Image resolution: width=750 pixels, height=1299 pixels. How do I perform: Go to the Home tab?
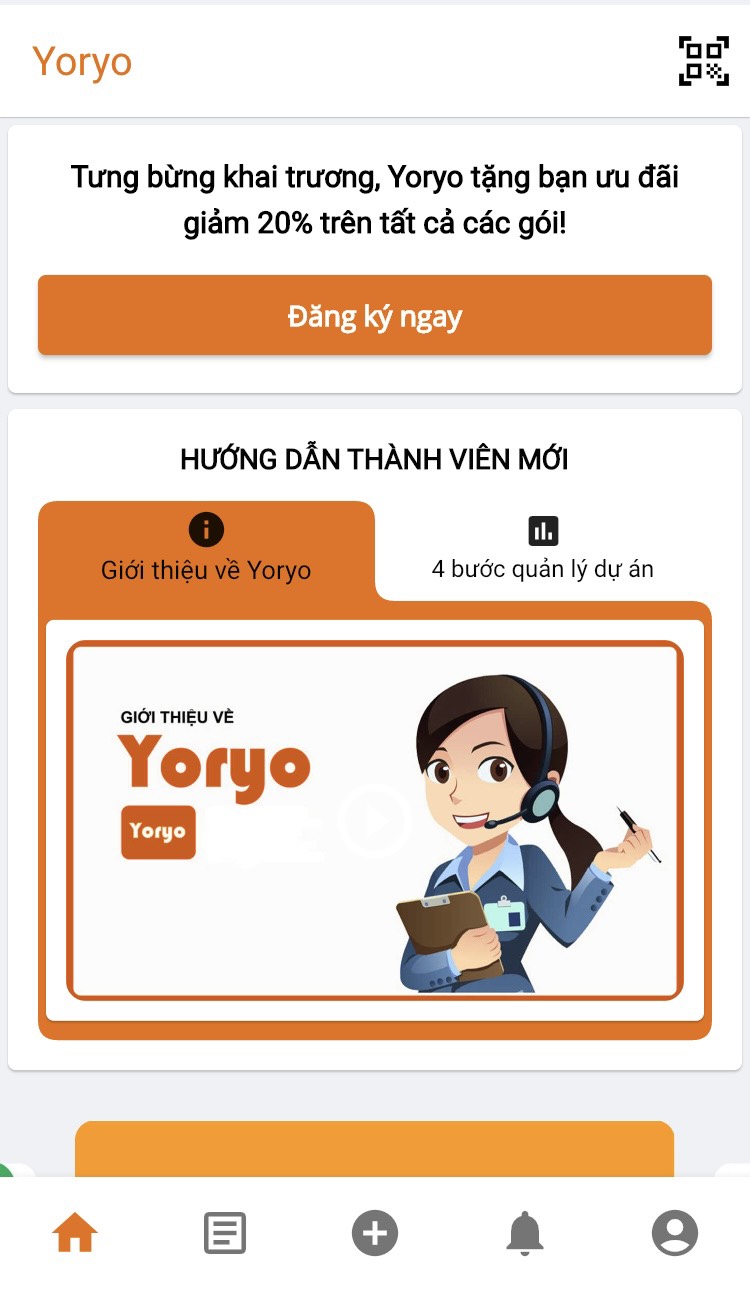75,1233
